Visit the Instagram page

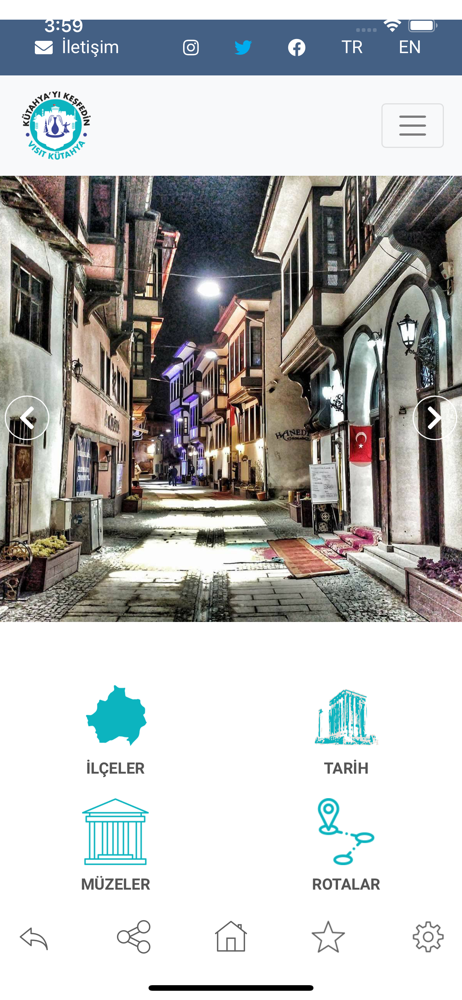[191, 48]
